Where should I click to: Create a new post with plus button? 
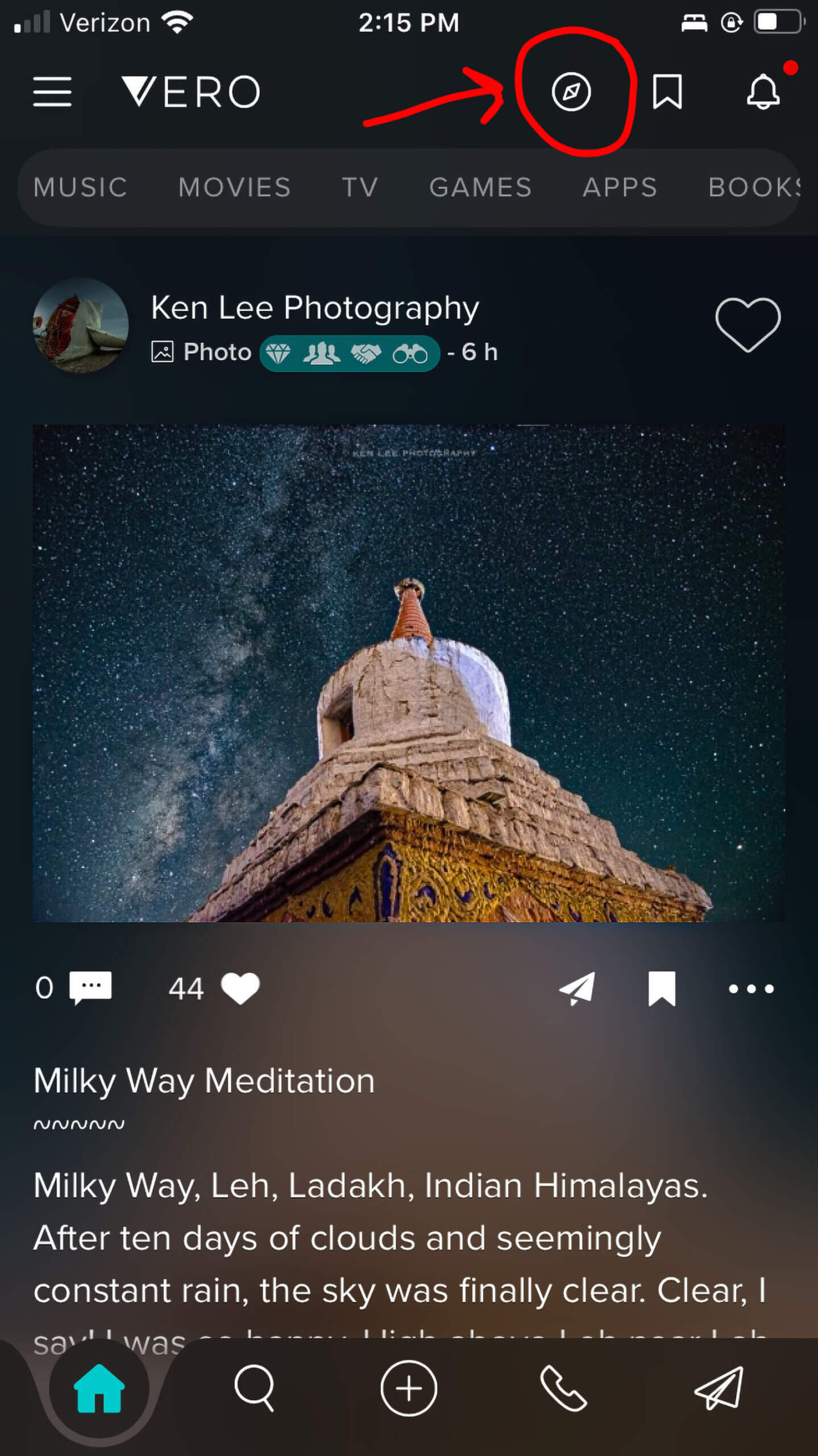409,1388
